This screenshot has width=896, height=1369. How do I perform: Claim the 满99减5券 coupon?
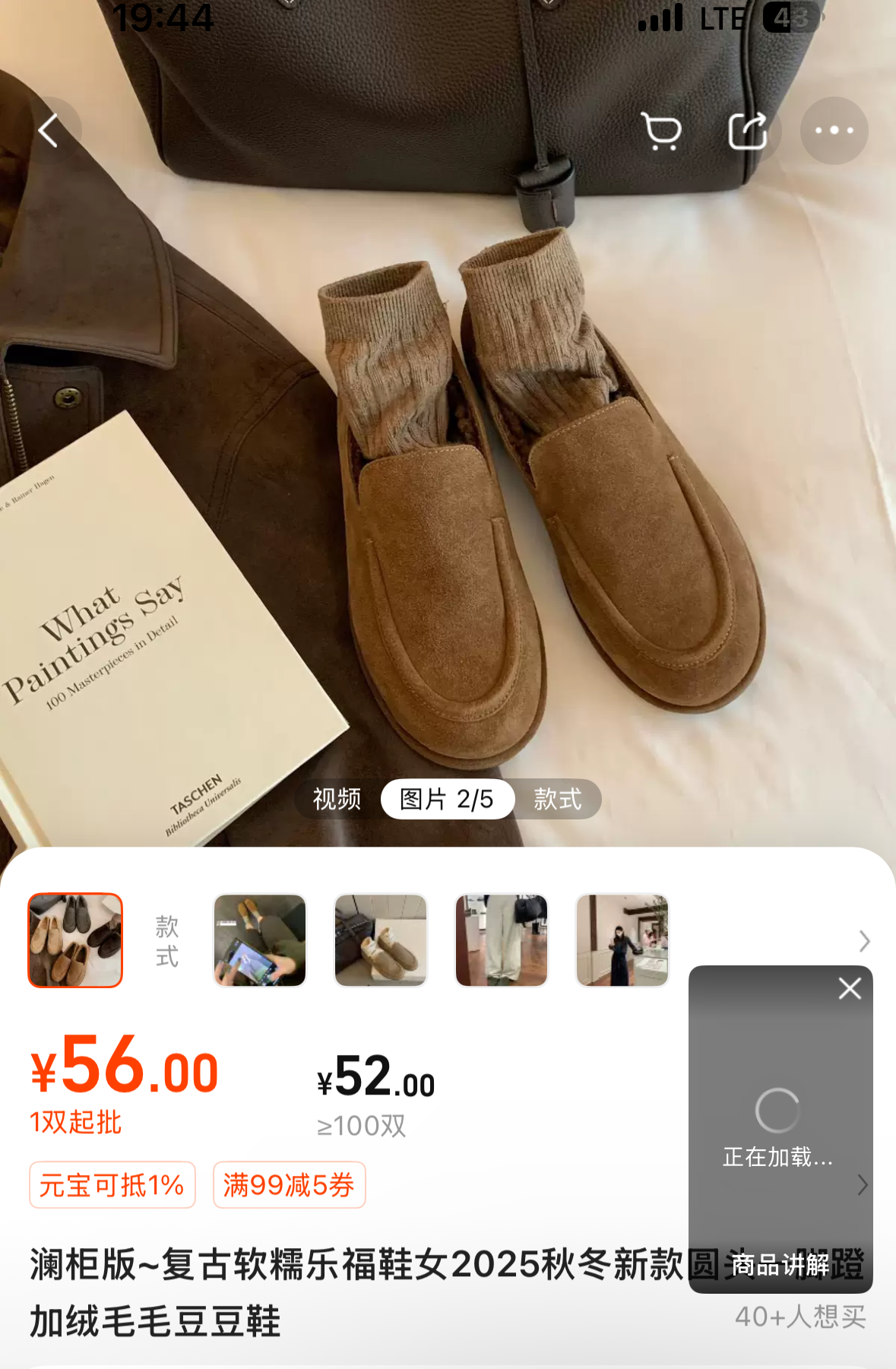(x=289, y=1184)
